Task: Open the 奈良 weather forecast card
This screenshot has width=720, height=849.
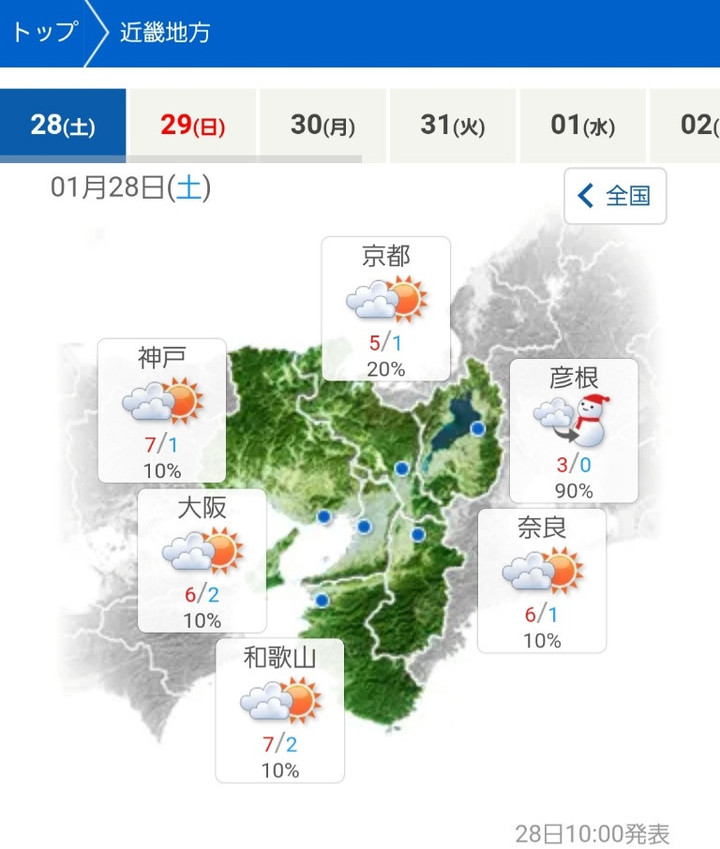Action: point(542,581)
